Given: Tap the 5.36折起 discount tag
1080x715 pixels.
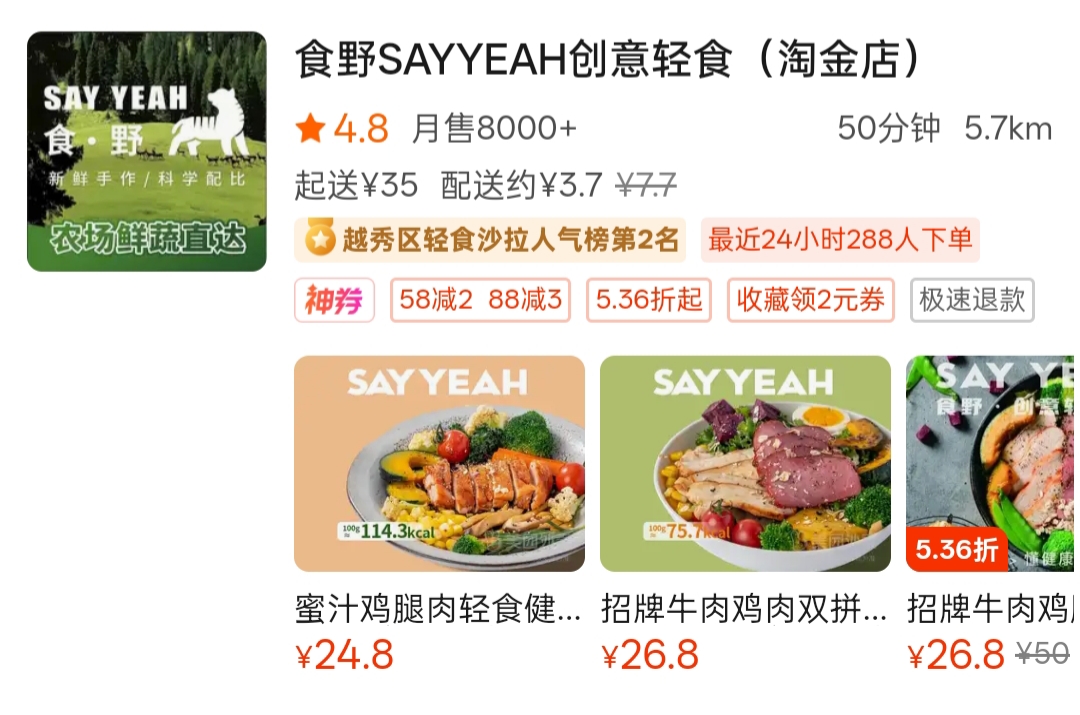Looking at the screenshot, I should [x=649, y=301].
